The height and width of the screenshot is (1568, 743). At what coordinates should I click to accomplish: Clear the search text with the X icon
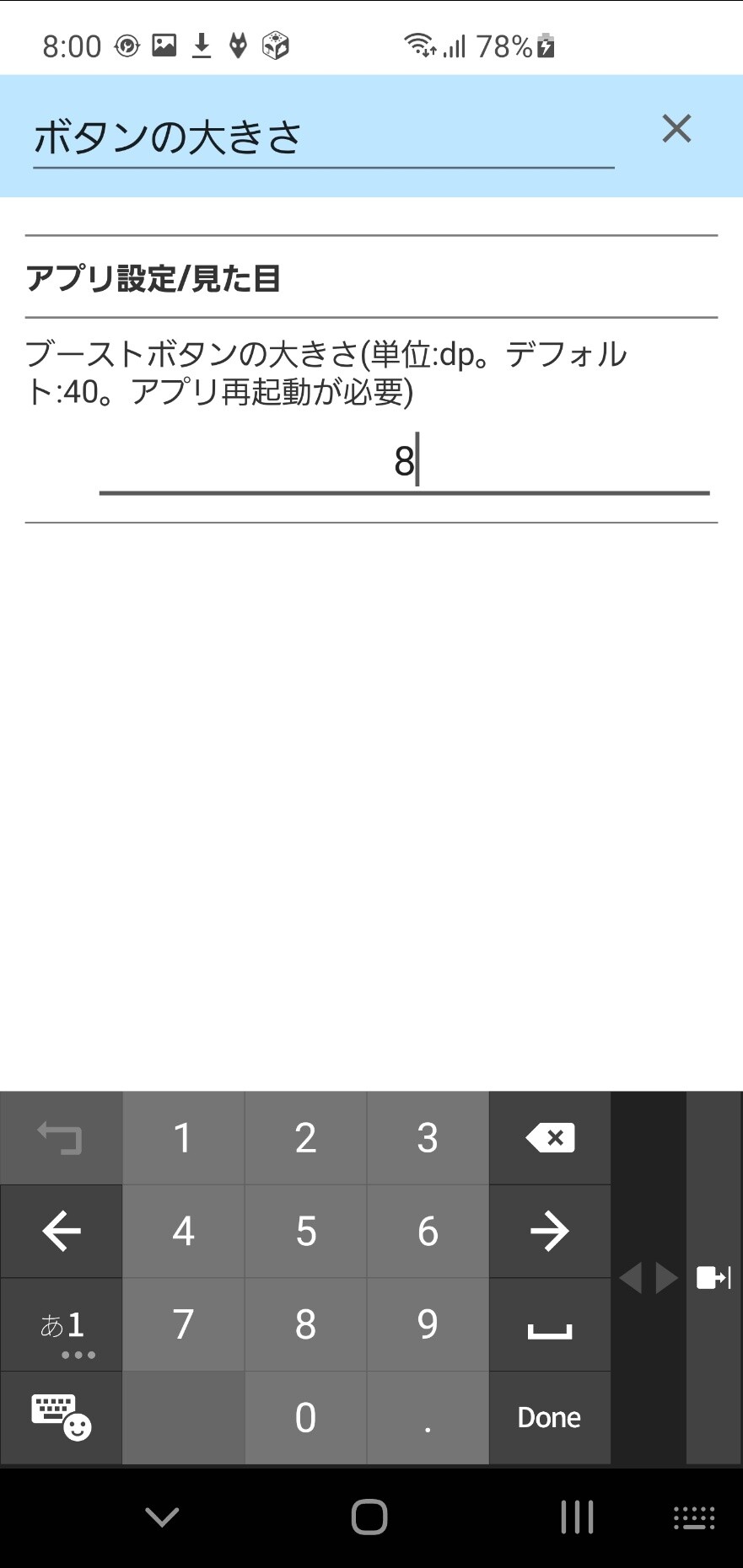[676, 129]
